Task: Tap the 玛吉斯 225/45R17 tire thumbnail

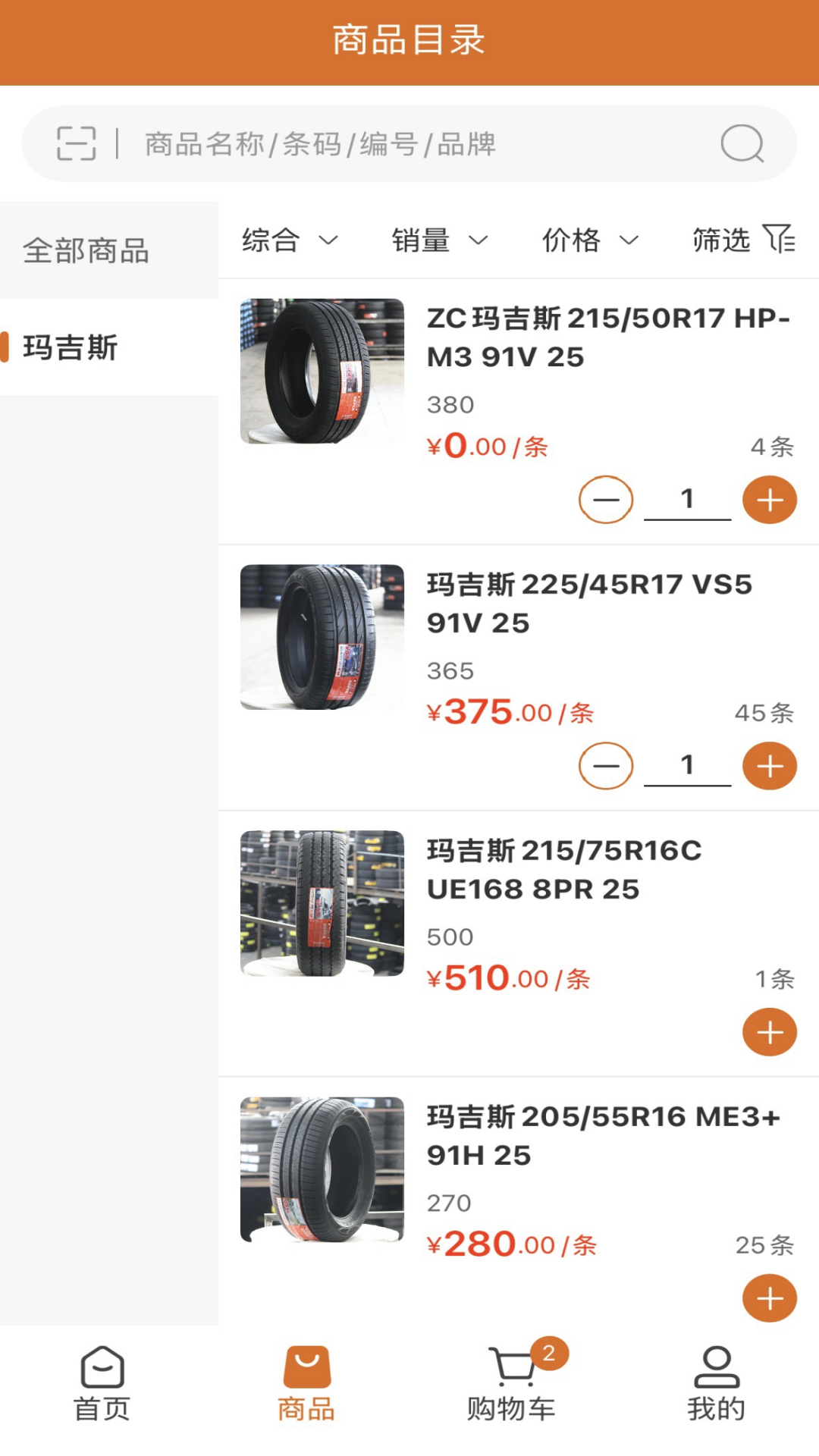Action: (x=322, y=637)
